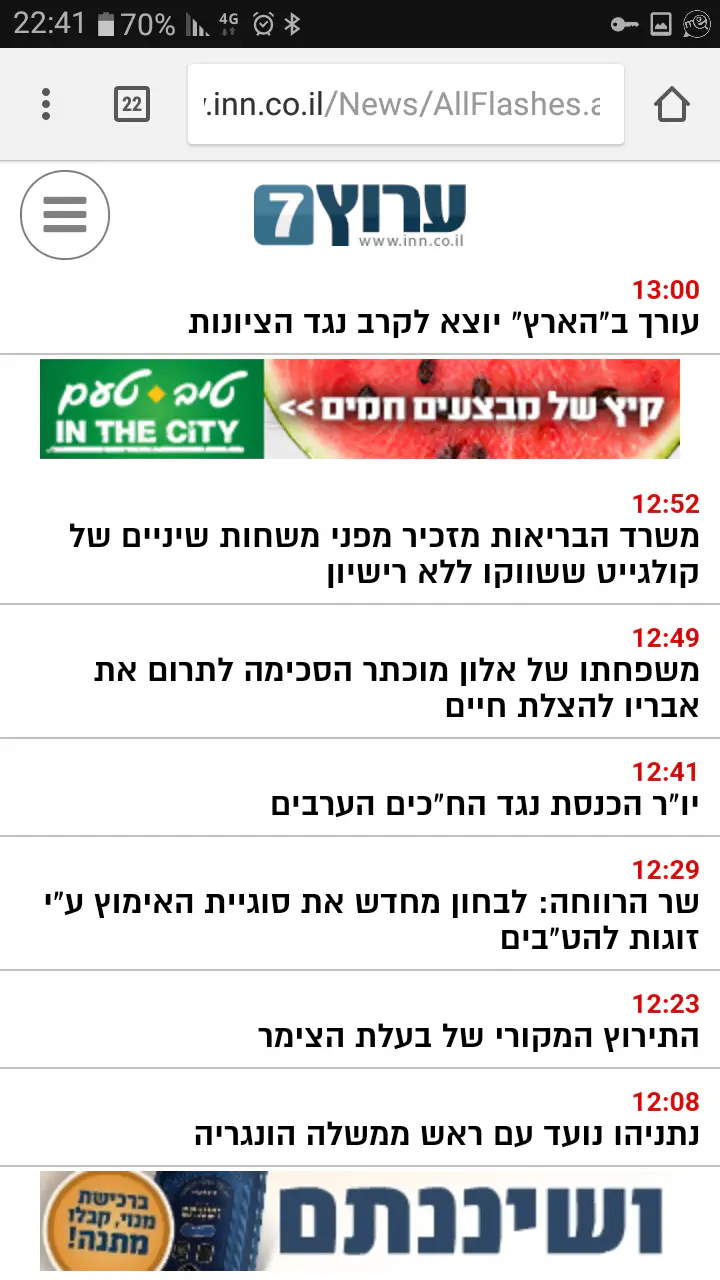Tap the inn.co.il address bar
The height and width of the screenshot is (1280, 720).
[405, 104]
